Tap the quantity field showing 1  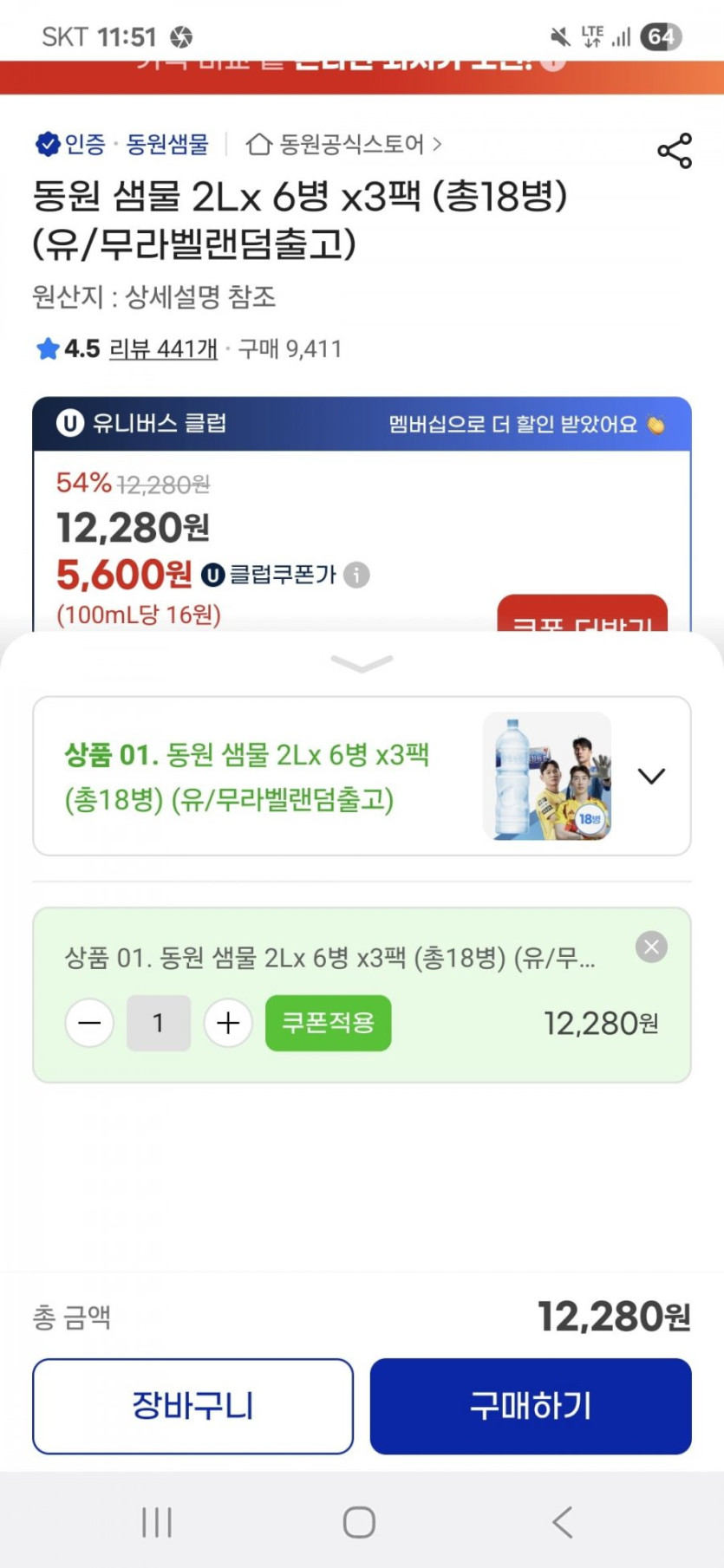[x=159, y=1023]
